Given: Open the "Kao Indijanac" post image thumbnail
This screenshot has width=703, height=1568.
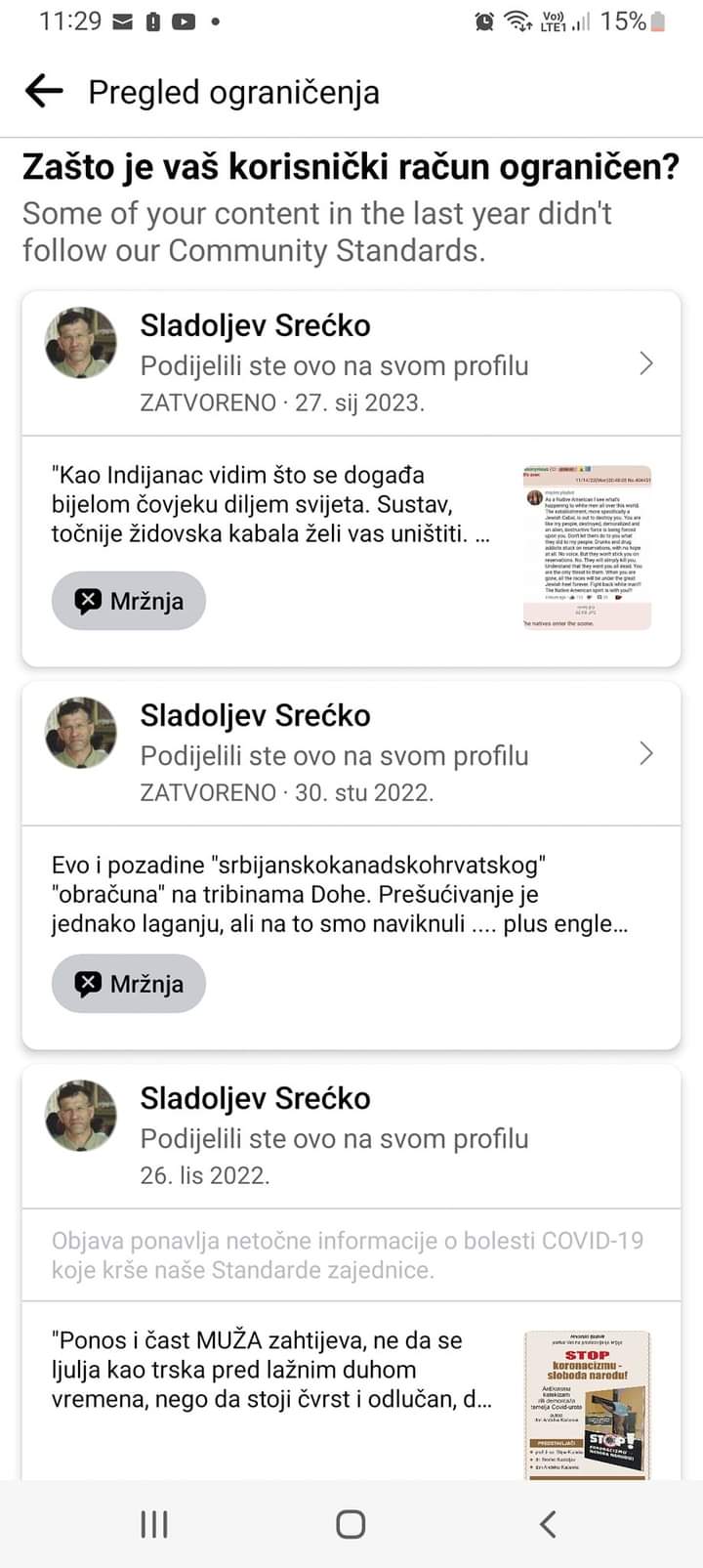Looking at the screenshot, I should (x=587, y=547).
